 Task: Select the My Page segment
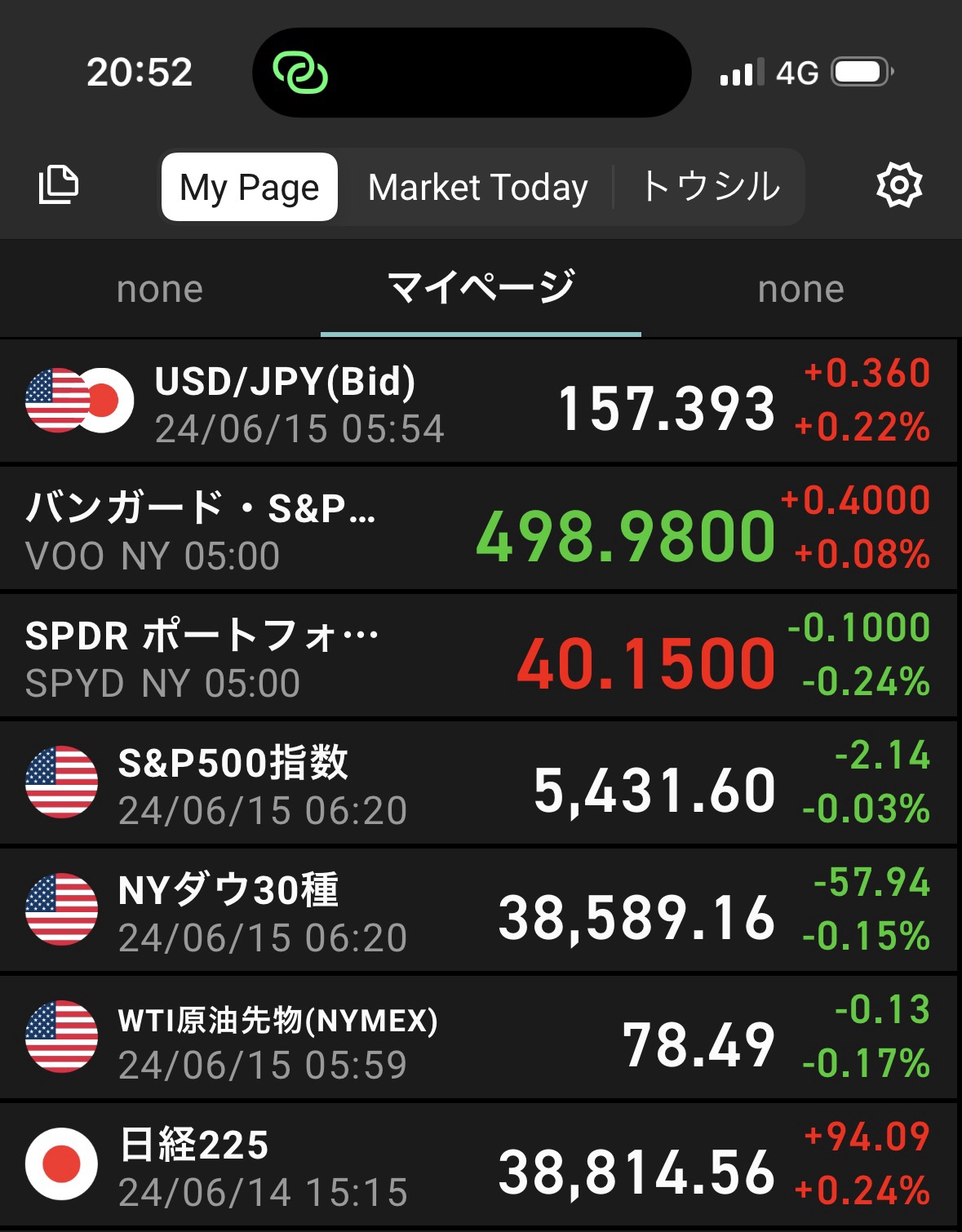250,187
